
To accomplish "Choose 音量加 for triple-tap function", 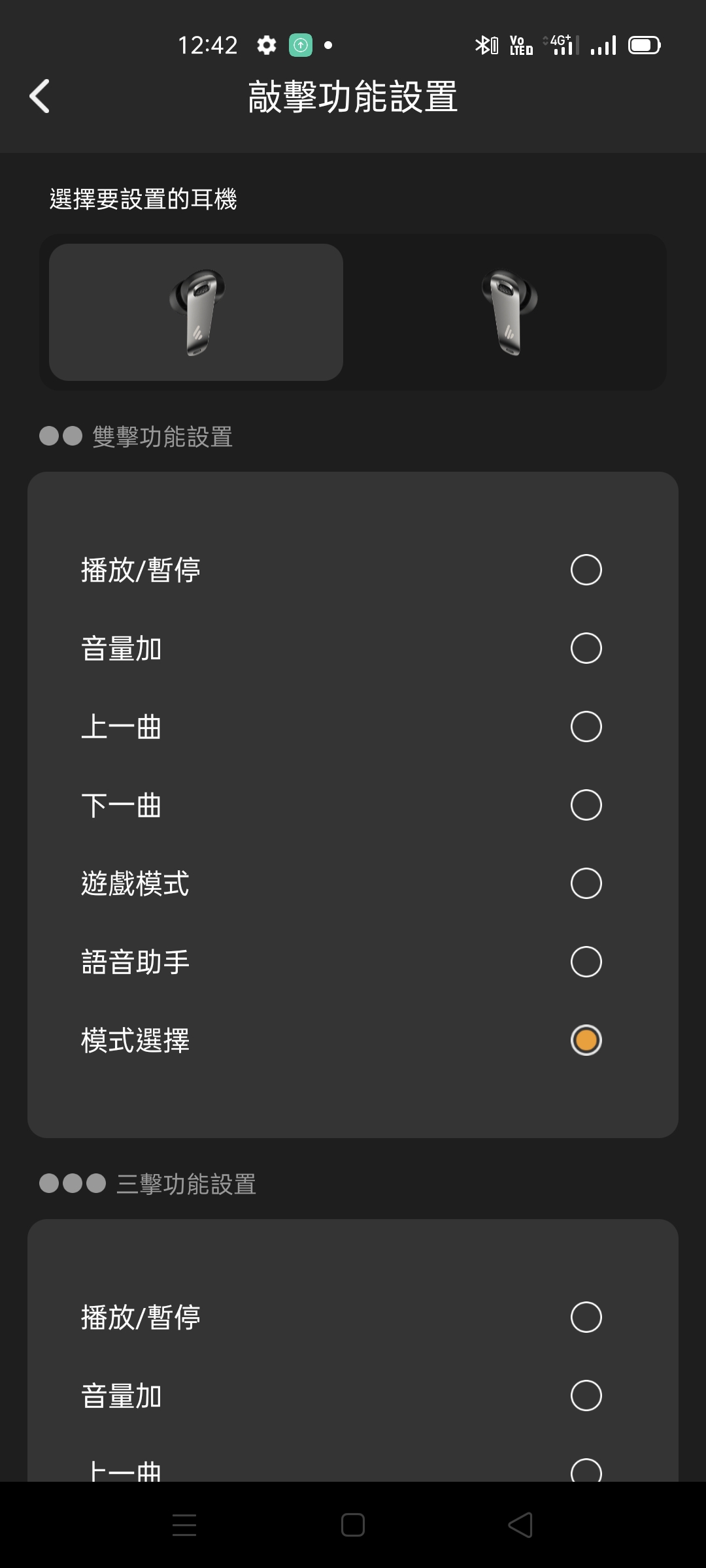I will 353,1396.
